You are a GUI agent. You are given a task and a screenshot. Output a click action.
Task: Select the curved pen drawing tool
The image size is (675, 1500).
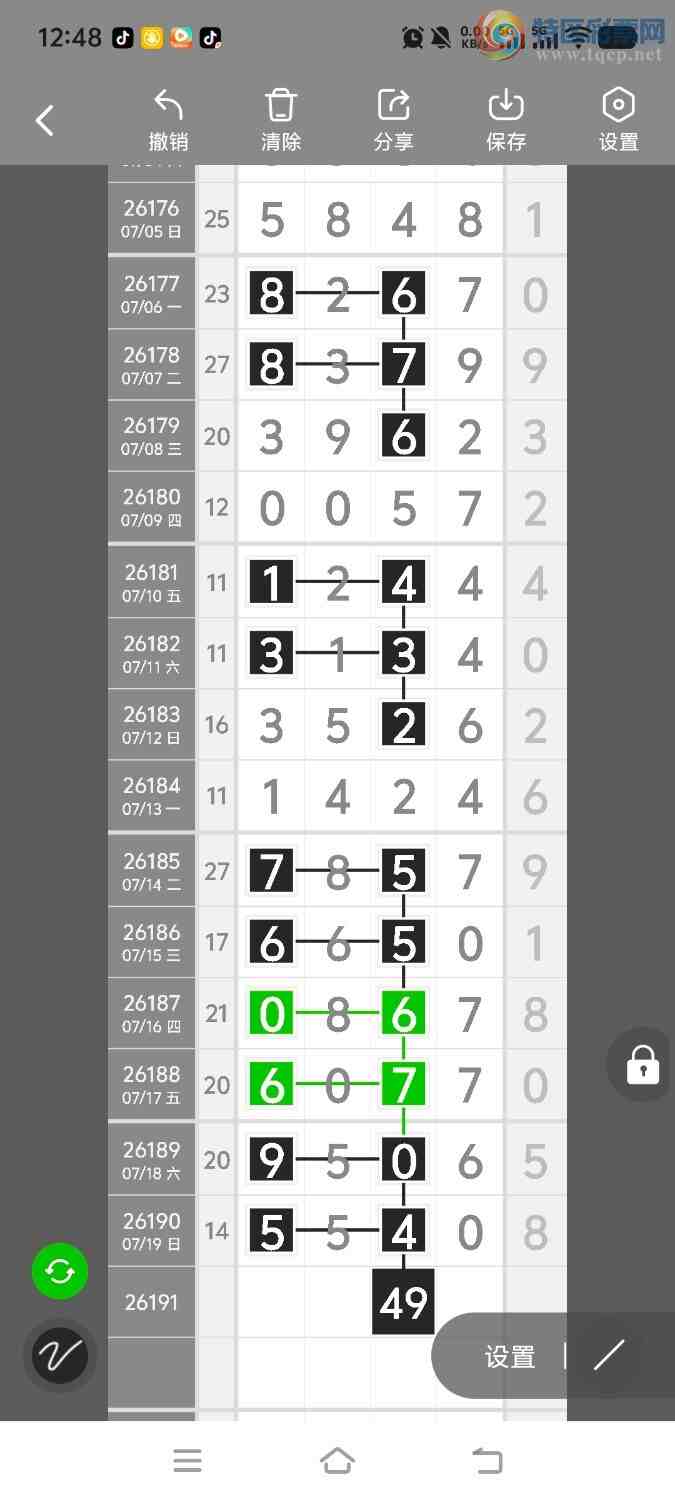point(60,1356)
